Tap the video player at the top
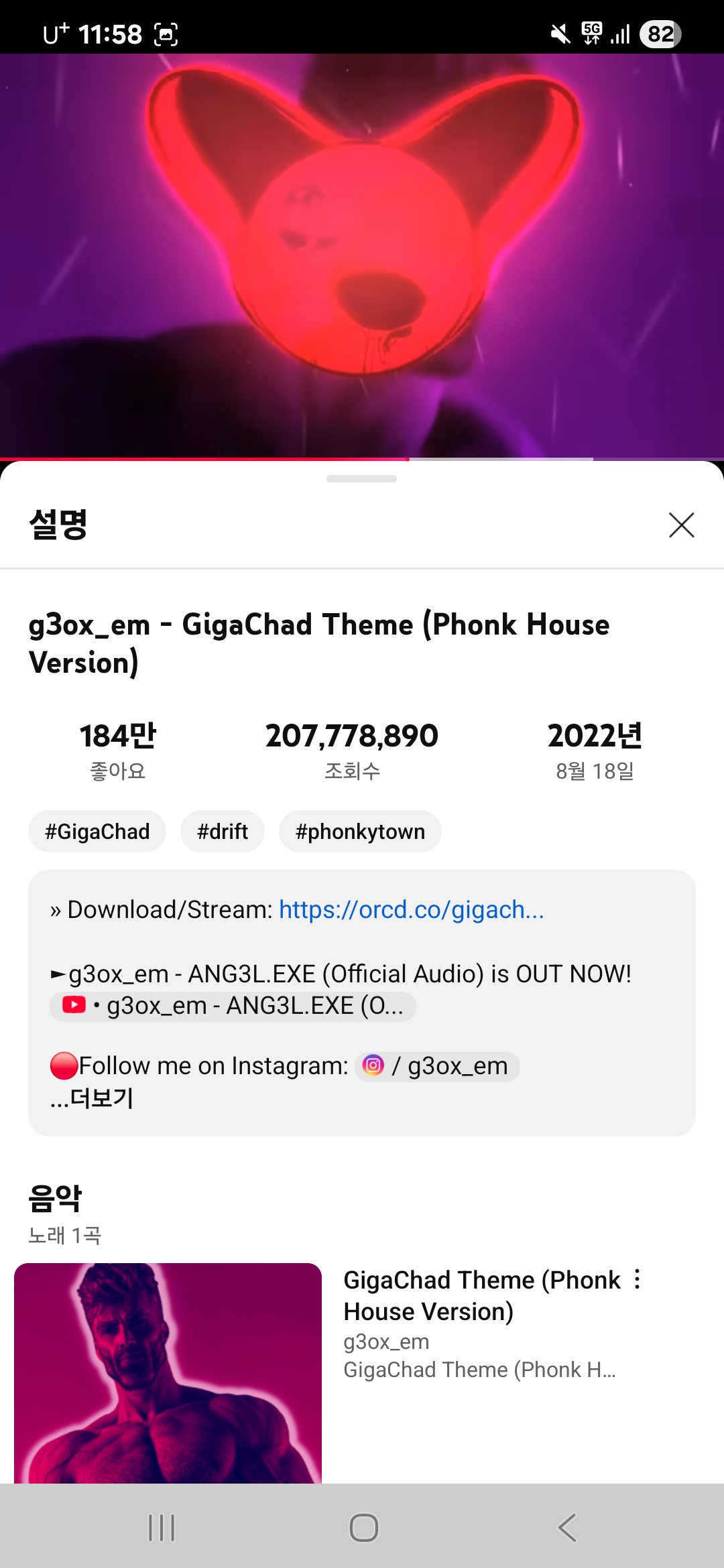 click(x=362, y=255)
